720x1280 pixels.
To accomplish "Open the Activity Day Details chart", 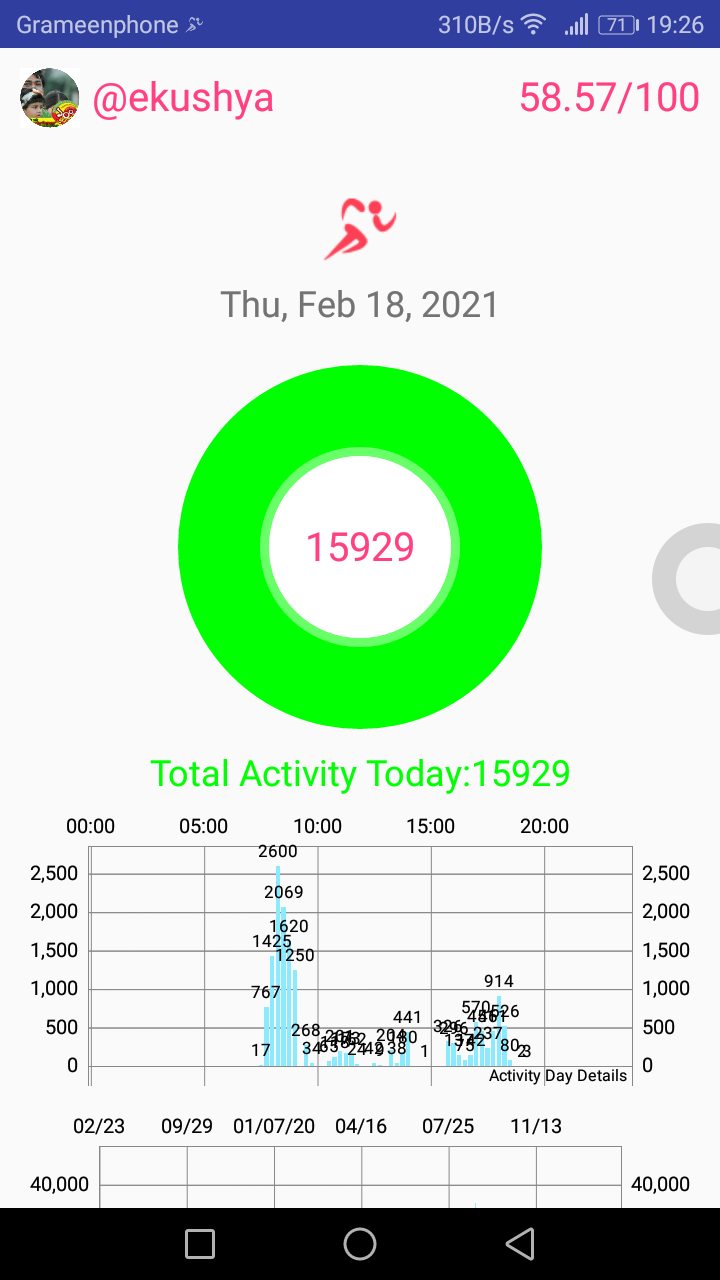I will click(360, 965).
